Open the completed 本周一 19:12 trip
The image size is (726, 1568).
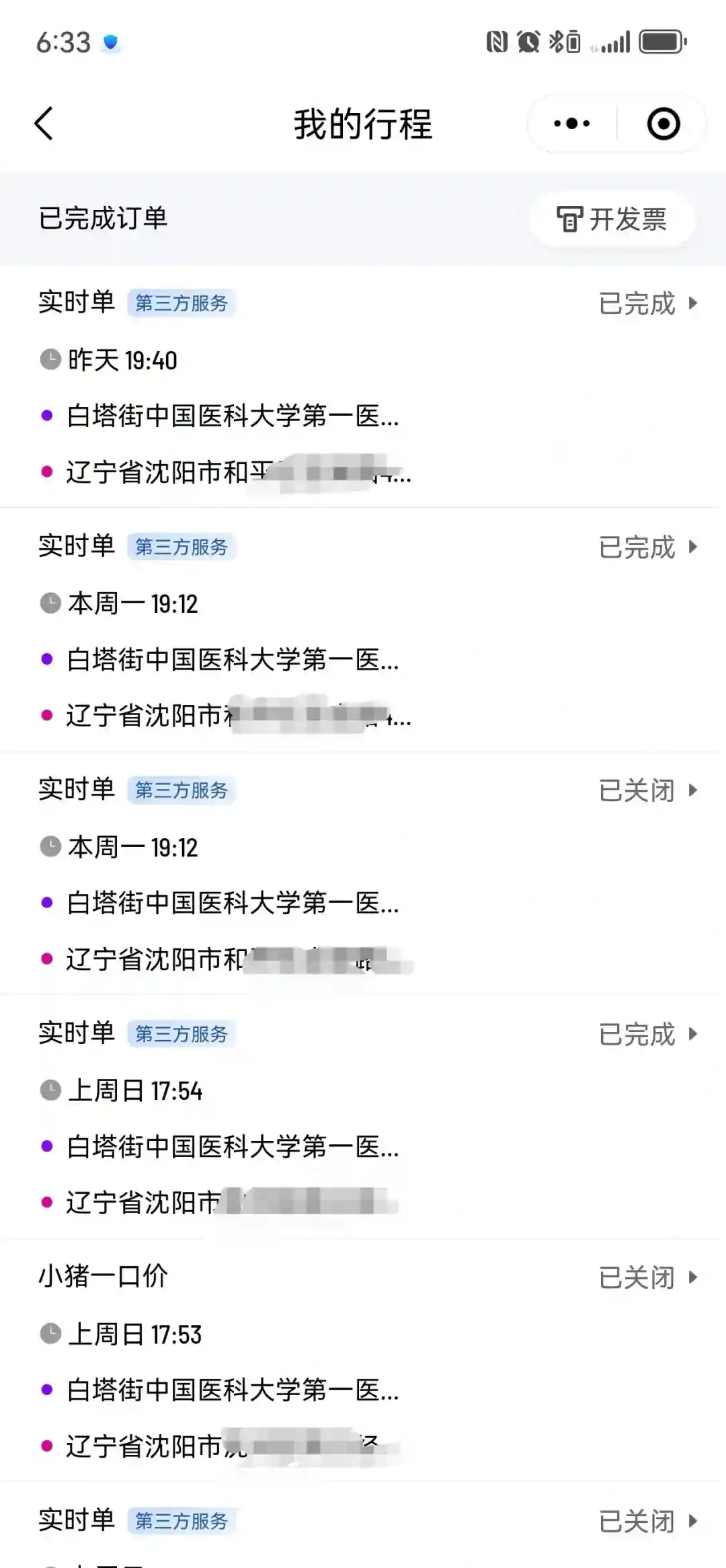coord(363,630)
